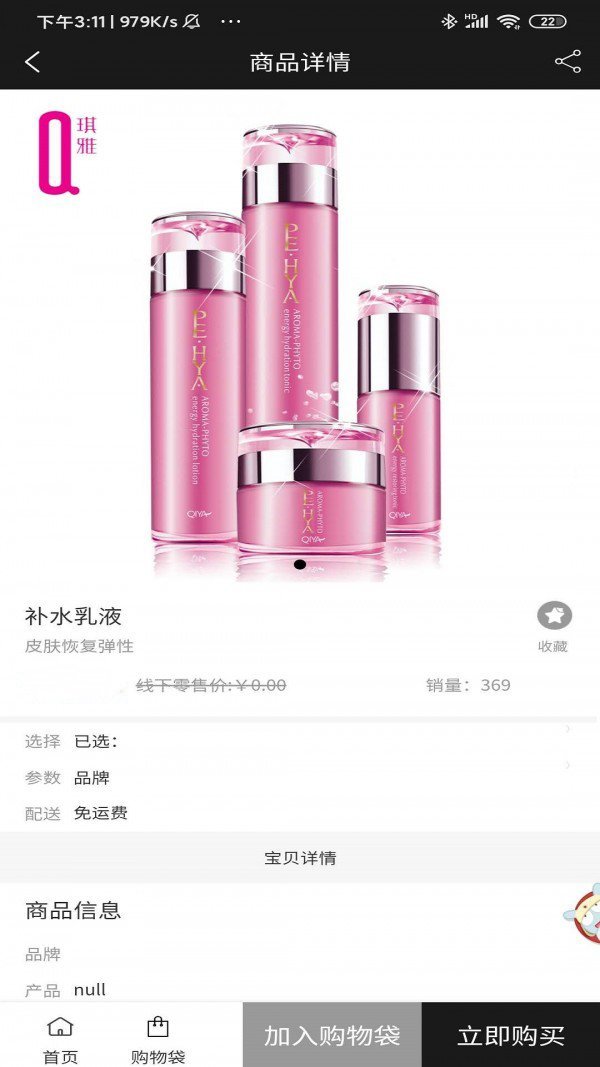Open the product image gallery
Viewport: 600px width, 1067px height.
298,340
